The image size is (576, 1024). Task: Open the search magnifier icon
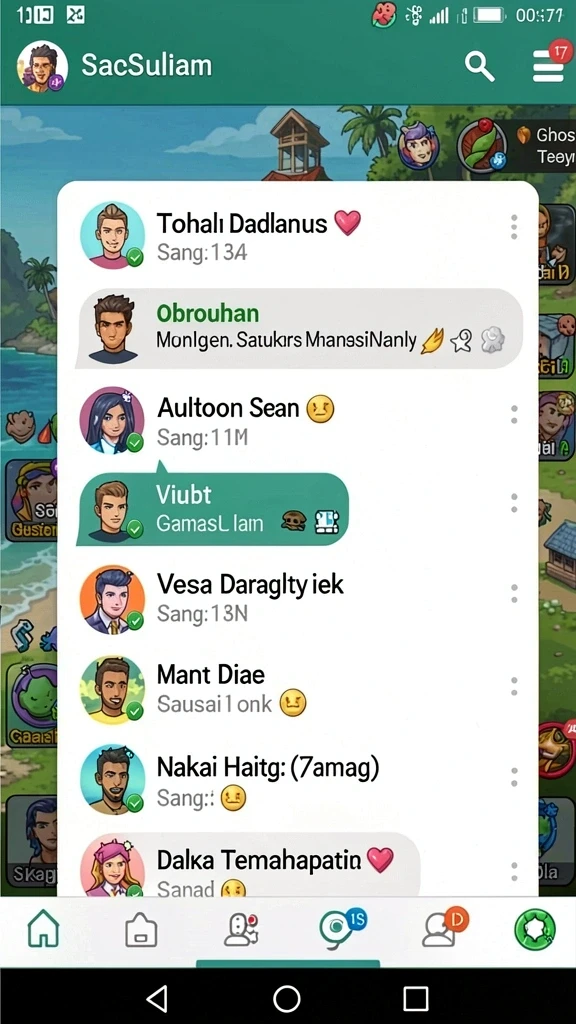pos(479,67)
